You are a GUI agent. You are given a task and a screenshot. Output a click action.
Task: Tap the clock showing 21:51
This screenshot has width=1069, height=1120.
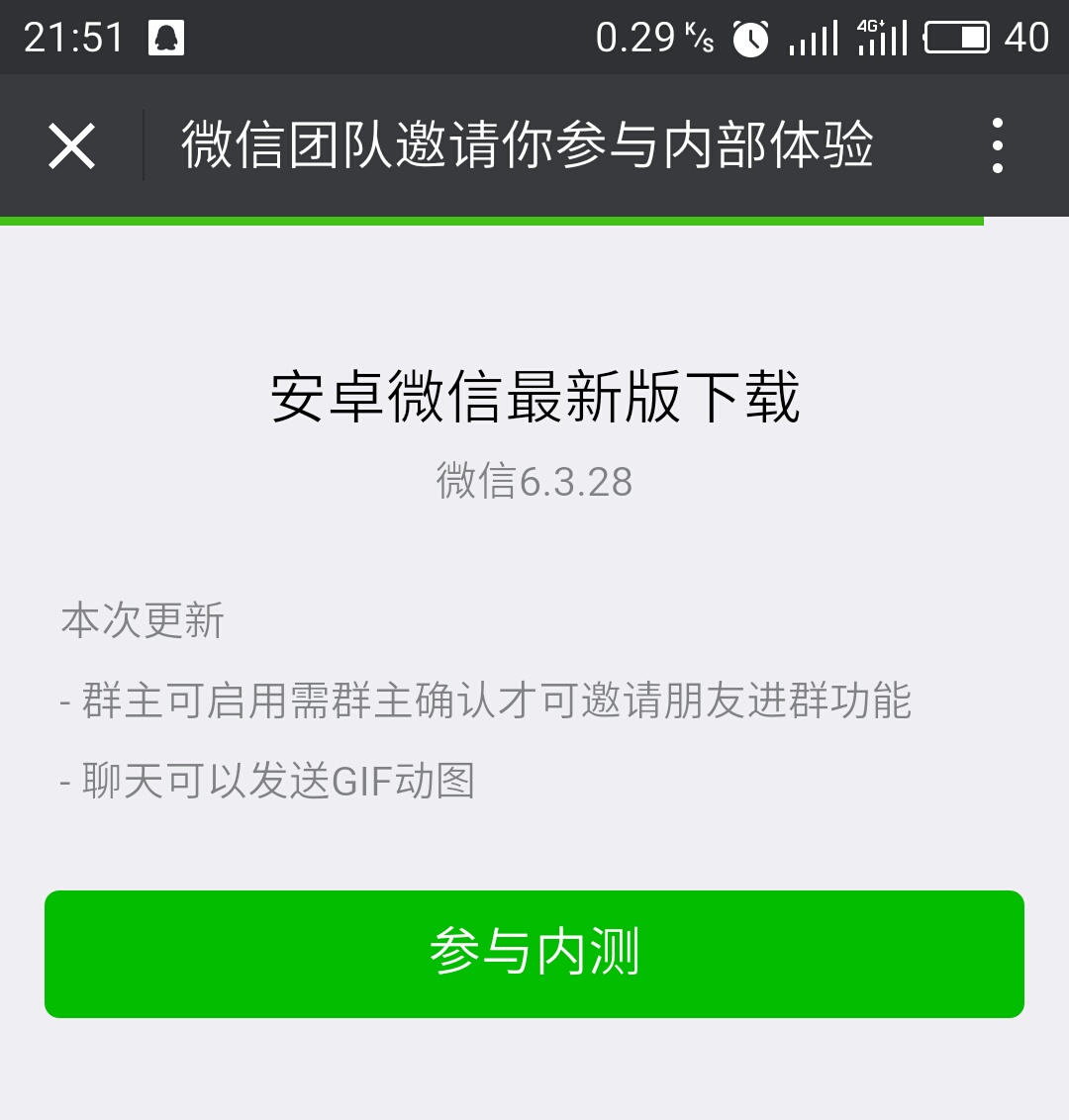pyautogui.click(x=69, y=37)
